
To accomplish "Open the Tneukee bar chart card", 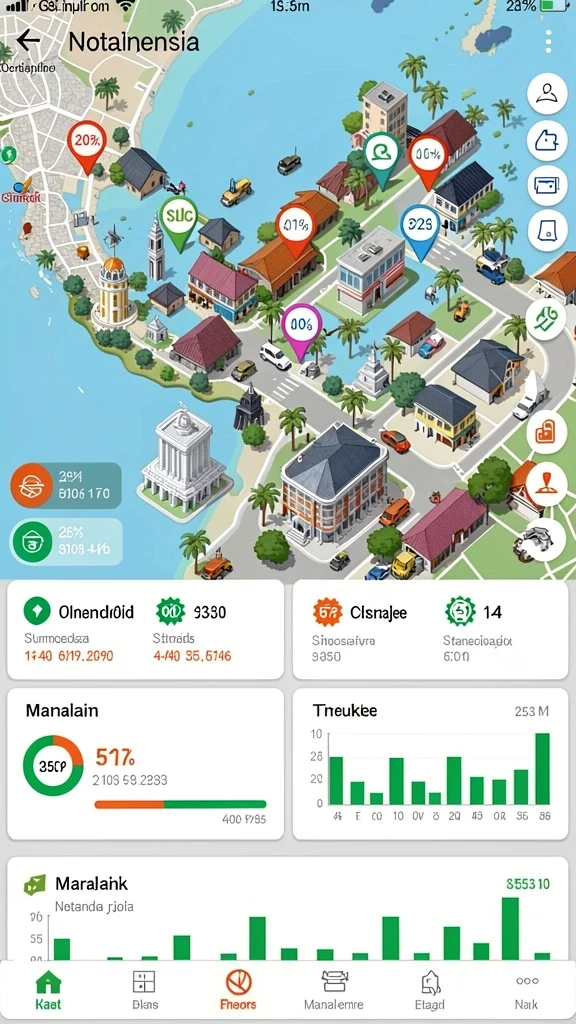I will click(x=430, y=763).
